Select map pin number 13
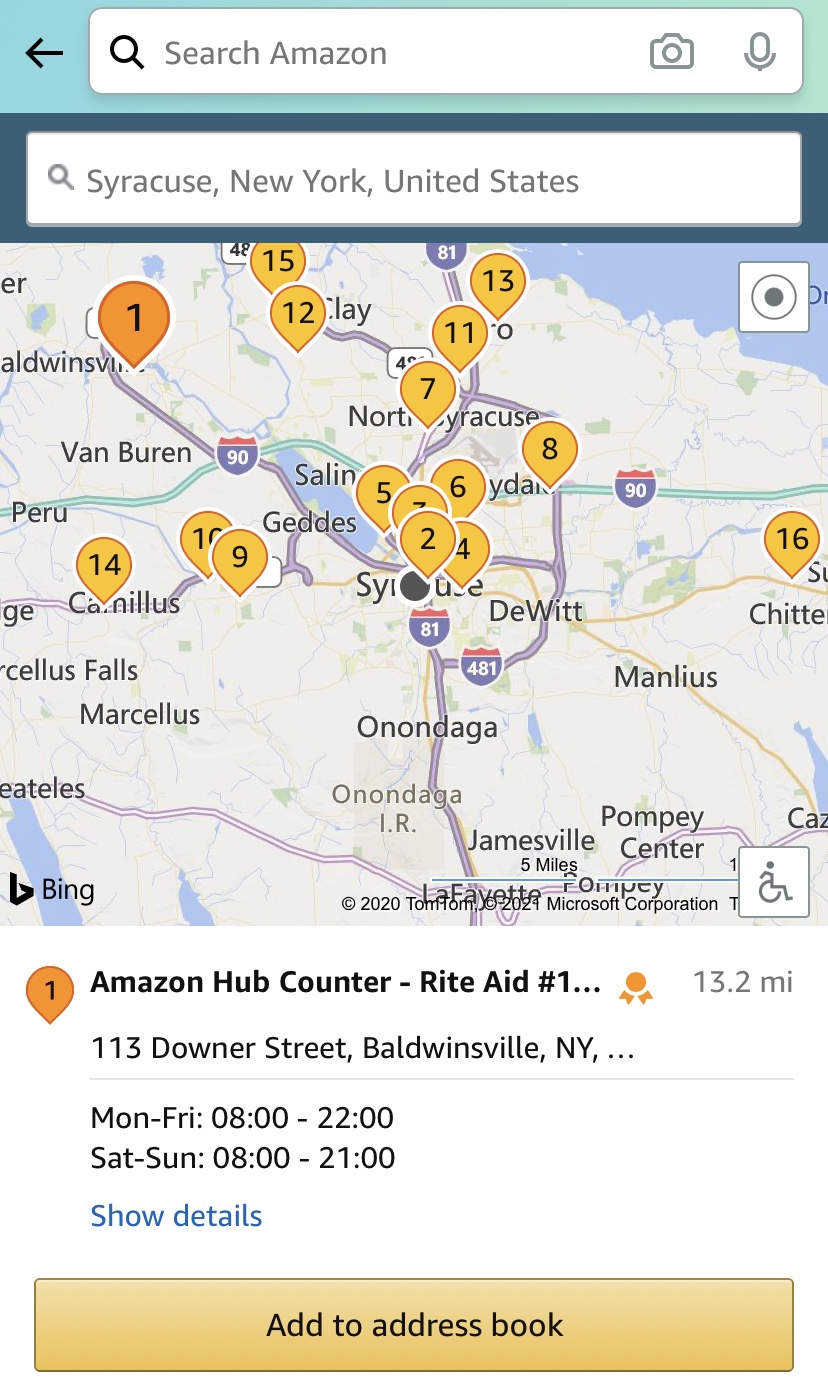Viewport: 828px width, 1391px height. [498, 281]
